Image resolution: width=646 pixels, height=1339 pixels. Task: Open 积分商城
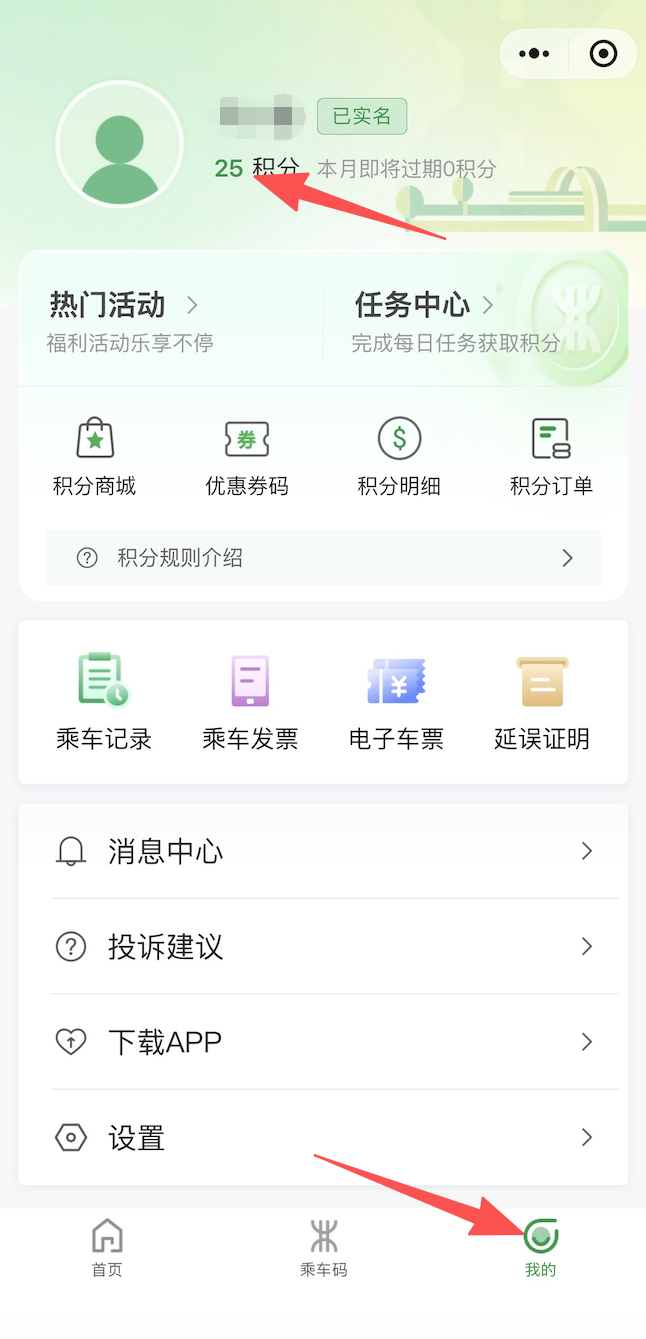(x=95, y=456)
